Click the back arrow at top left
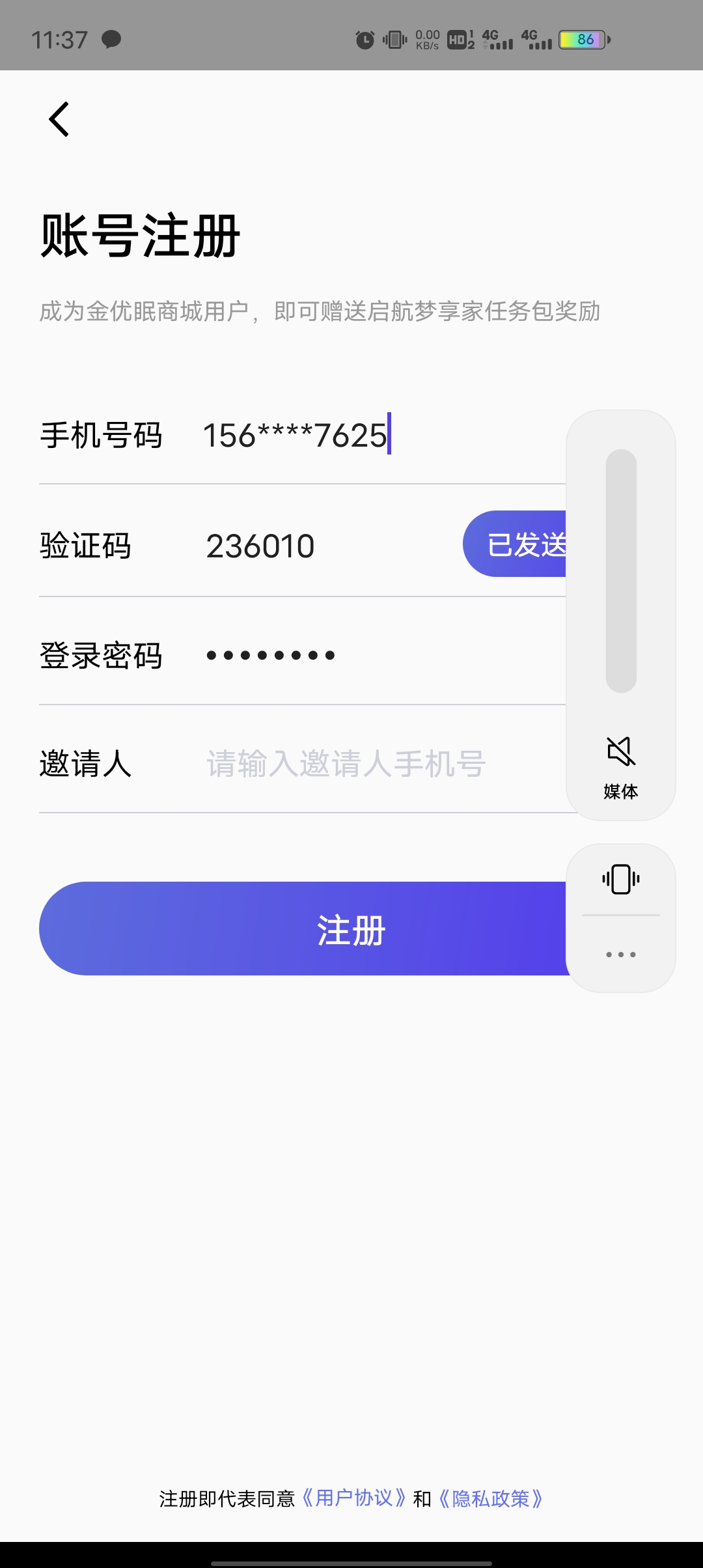This screenshot has width=703, height=1568. click(59, 119)
